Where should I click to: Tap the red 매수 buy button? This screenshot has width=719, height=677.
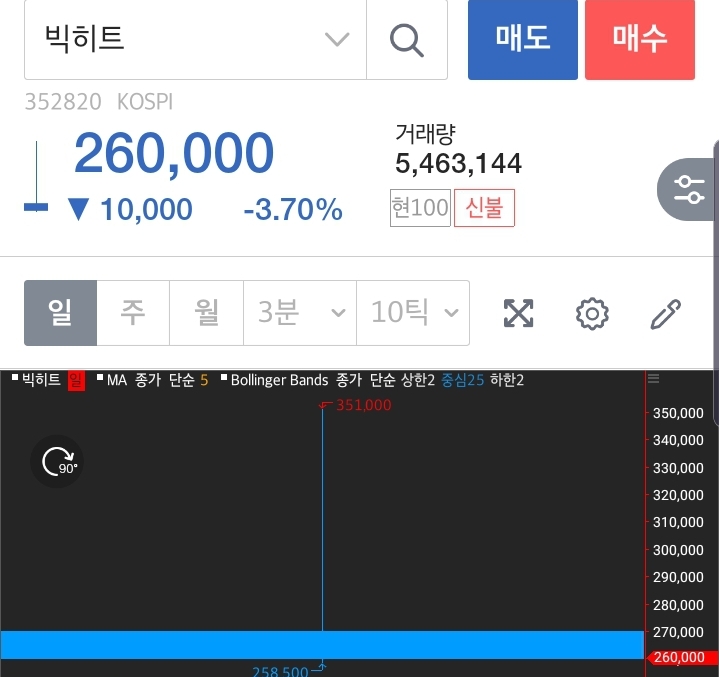pos(639,40)
